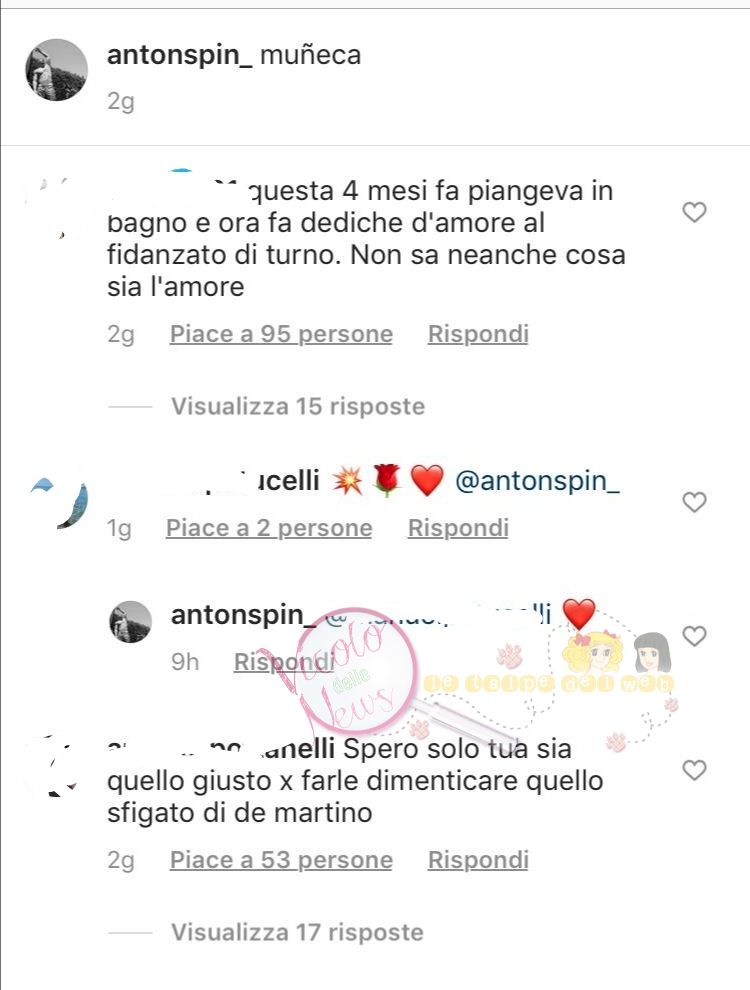Reply to the comment liked by 53 people
This screenshot has height=990, width=750.
(x=478, y=860)
